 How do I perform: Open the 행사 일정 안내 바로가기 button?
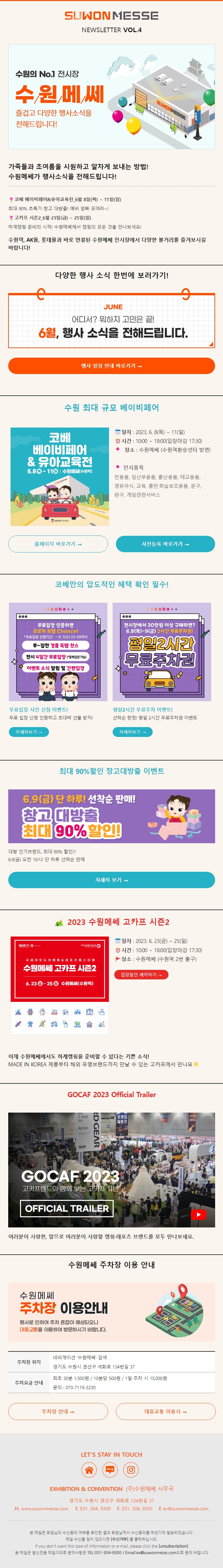point(112,366)
